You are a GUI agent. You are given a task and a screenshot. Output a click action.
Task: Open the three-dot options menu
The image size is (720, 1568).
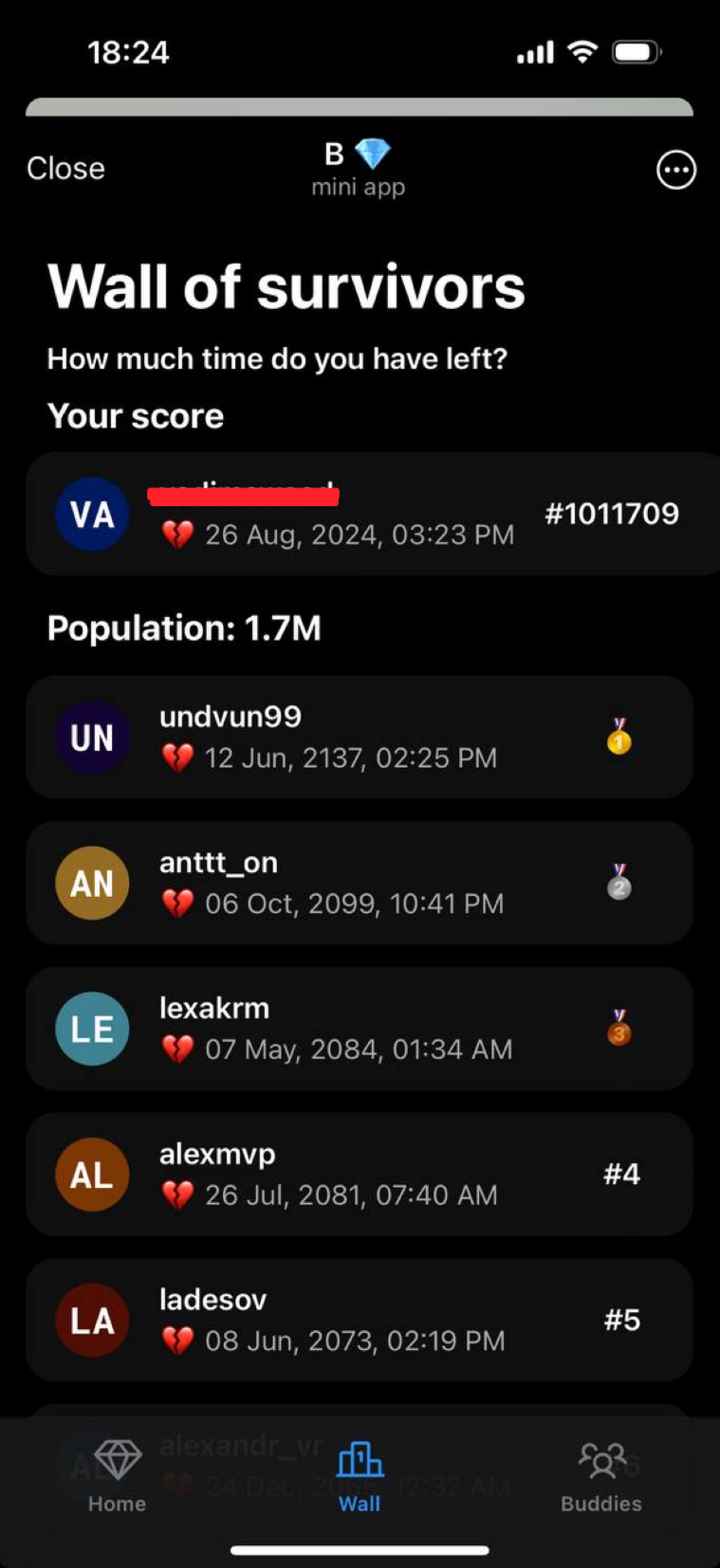[x=675, y=171]
